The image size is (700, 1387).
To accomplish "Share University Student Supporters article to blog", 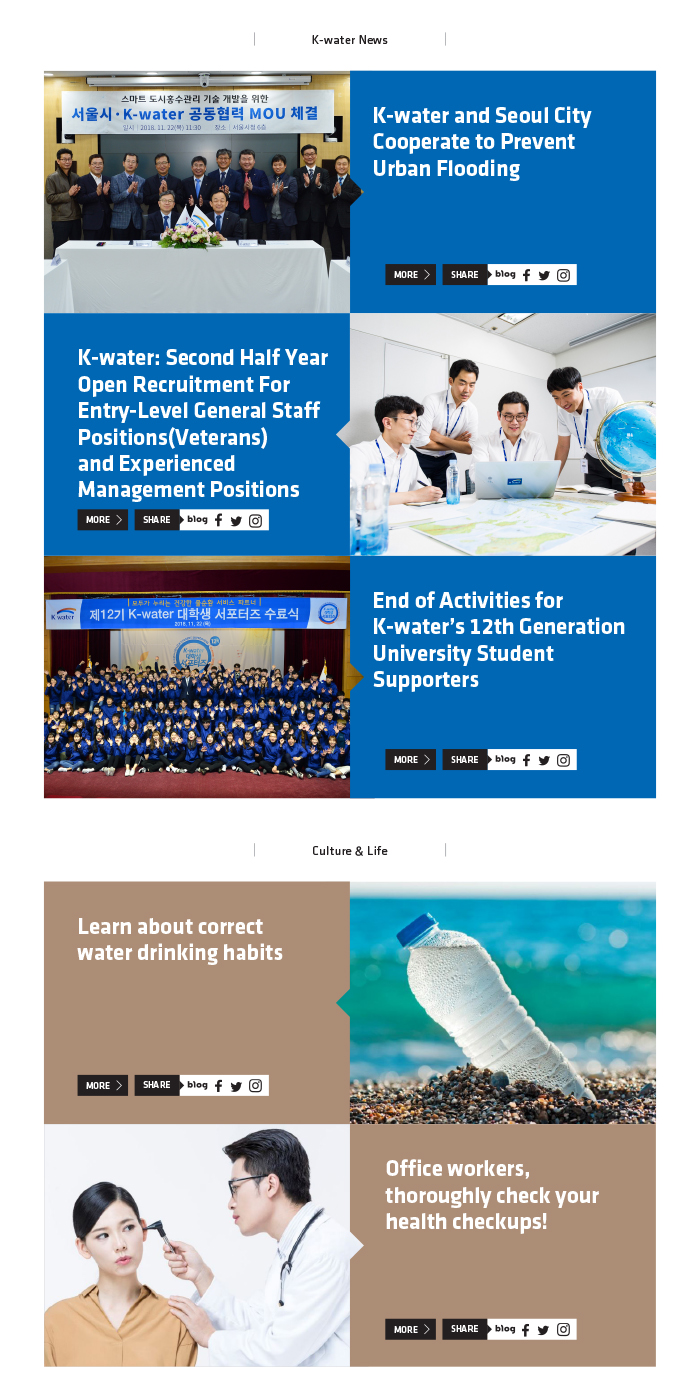I will tap(505, 759).
